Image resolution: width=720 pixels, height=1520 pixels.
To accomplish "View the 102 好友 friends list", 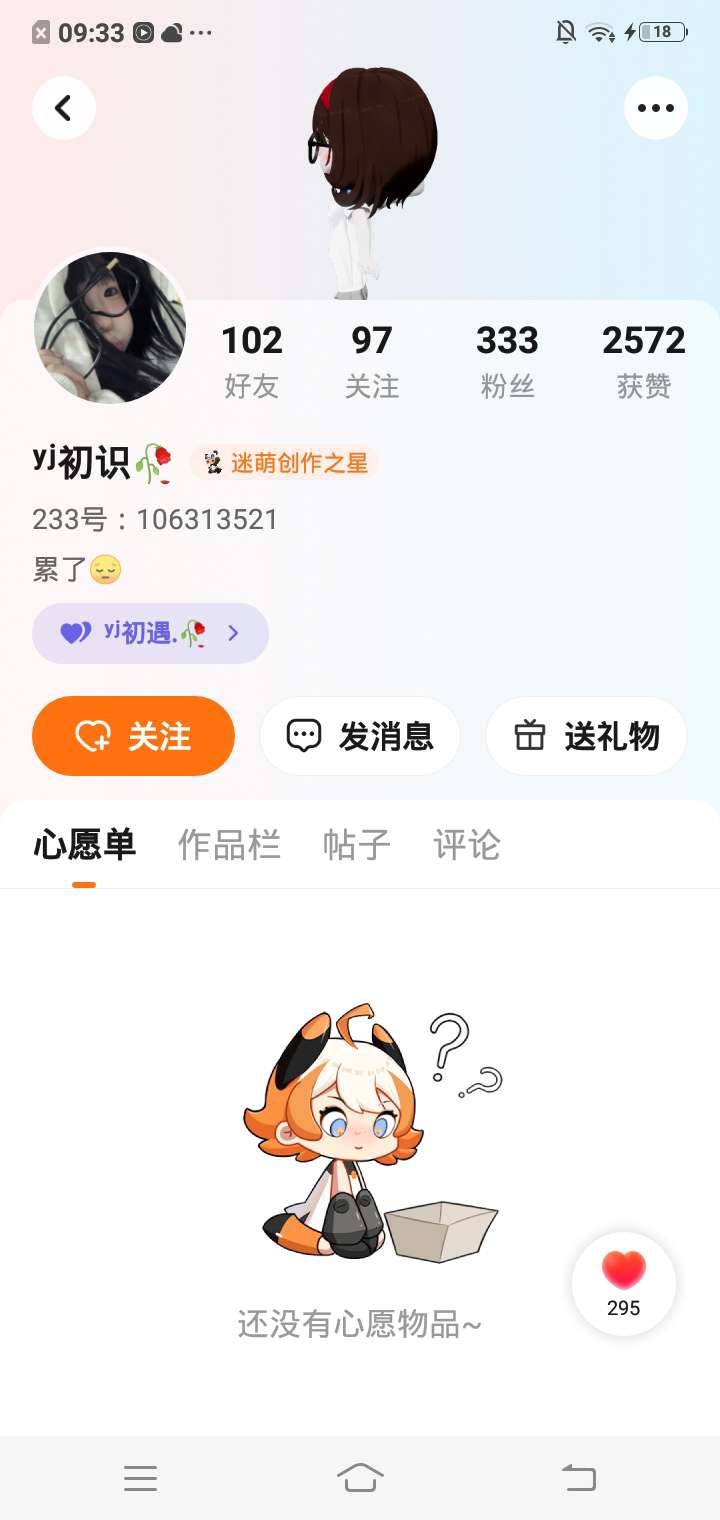I will point(252,361).
